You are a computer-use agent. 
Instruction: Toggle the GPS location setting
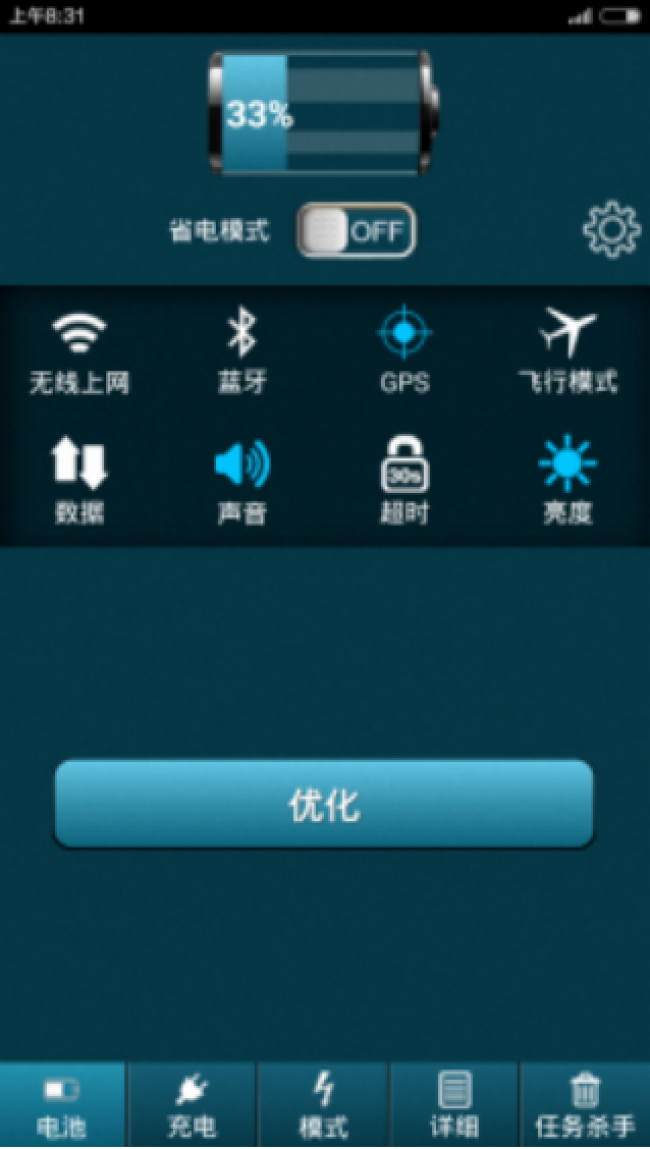click(x=405, y=352)
